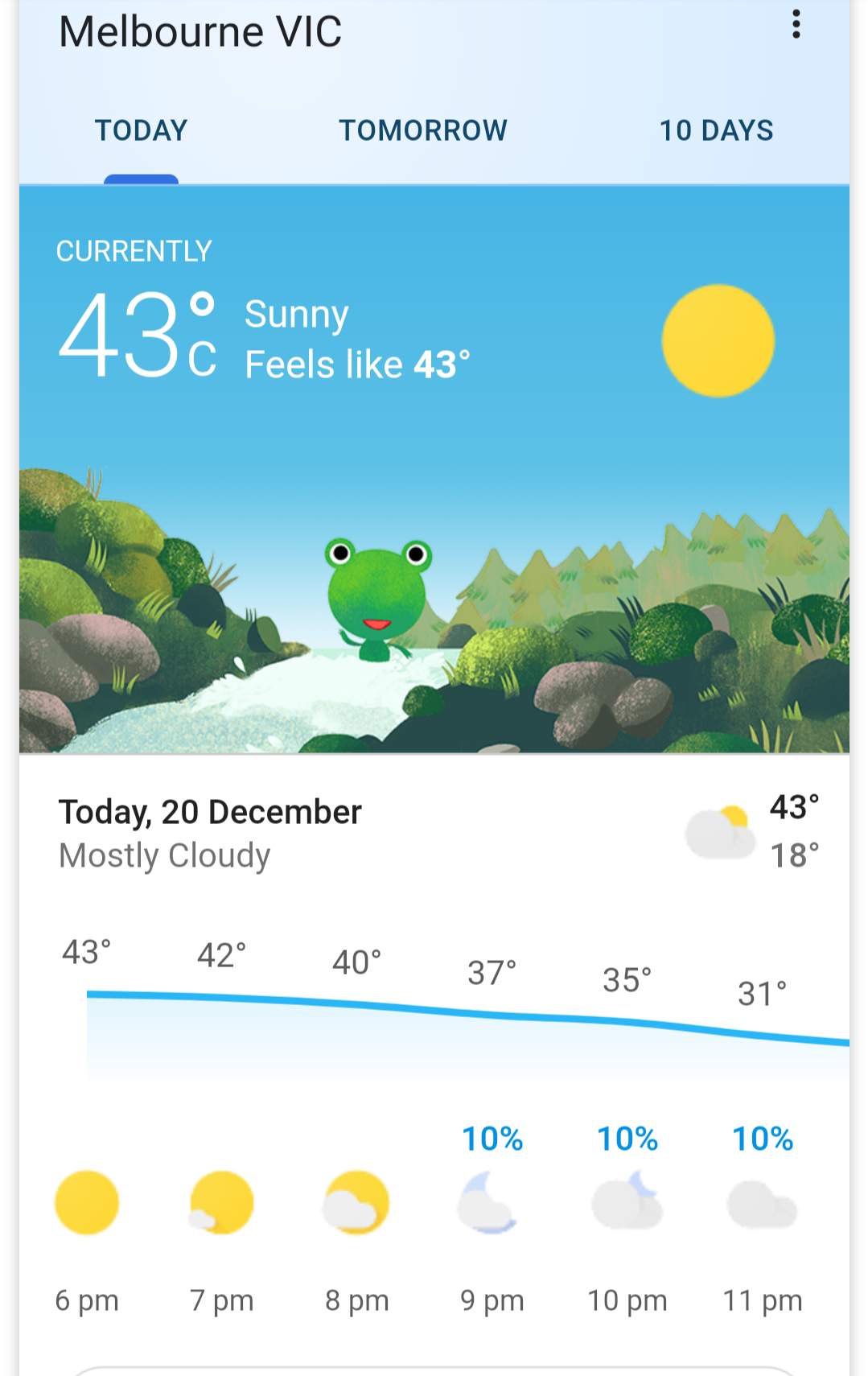Switch to the Tomorrow tab

422,130
